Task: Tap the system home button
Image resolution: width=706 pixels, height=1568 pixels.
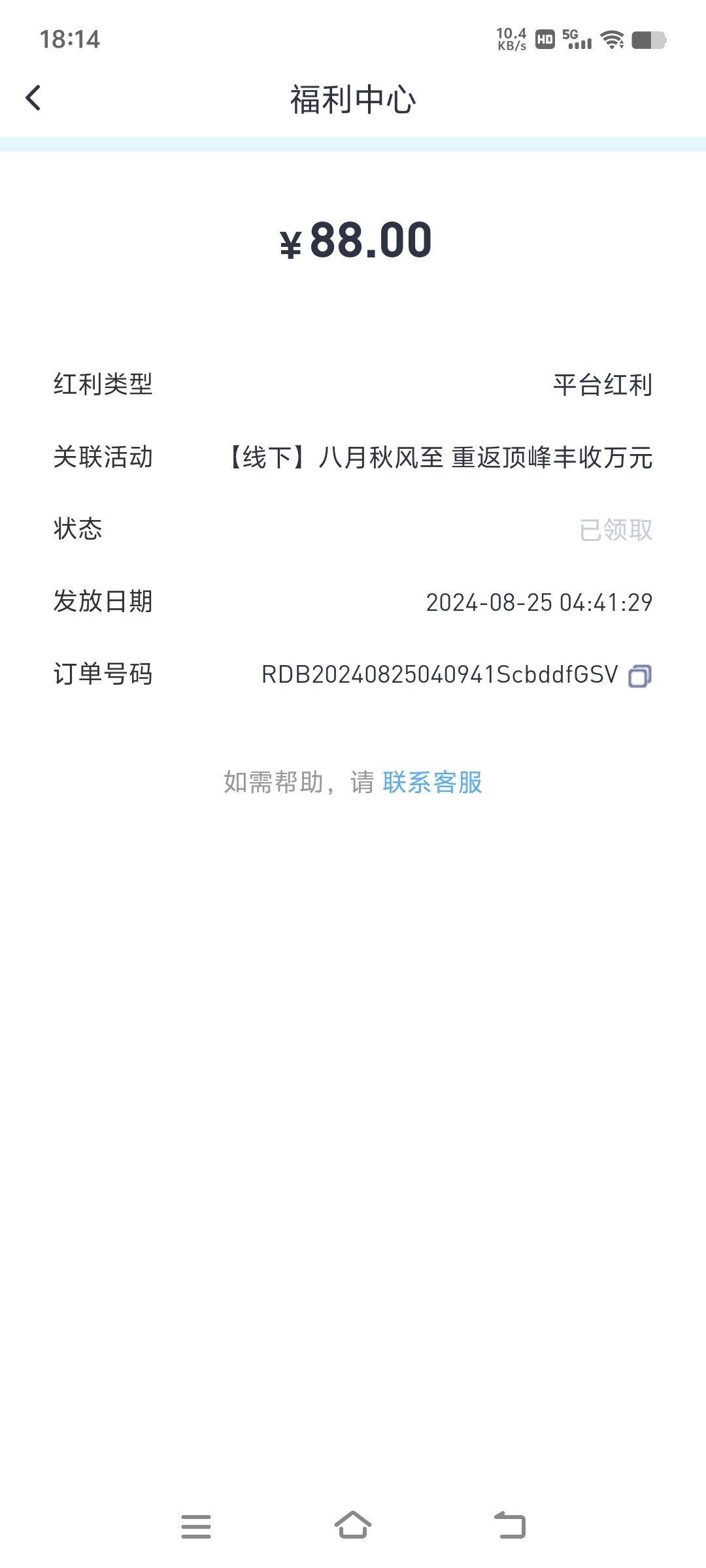Action: (353, 1526)
